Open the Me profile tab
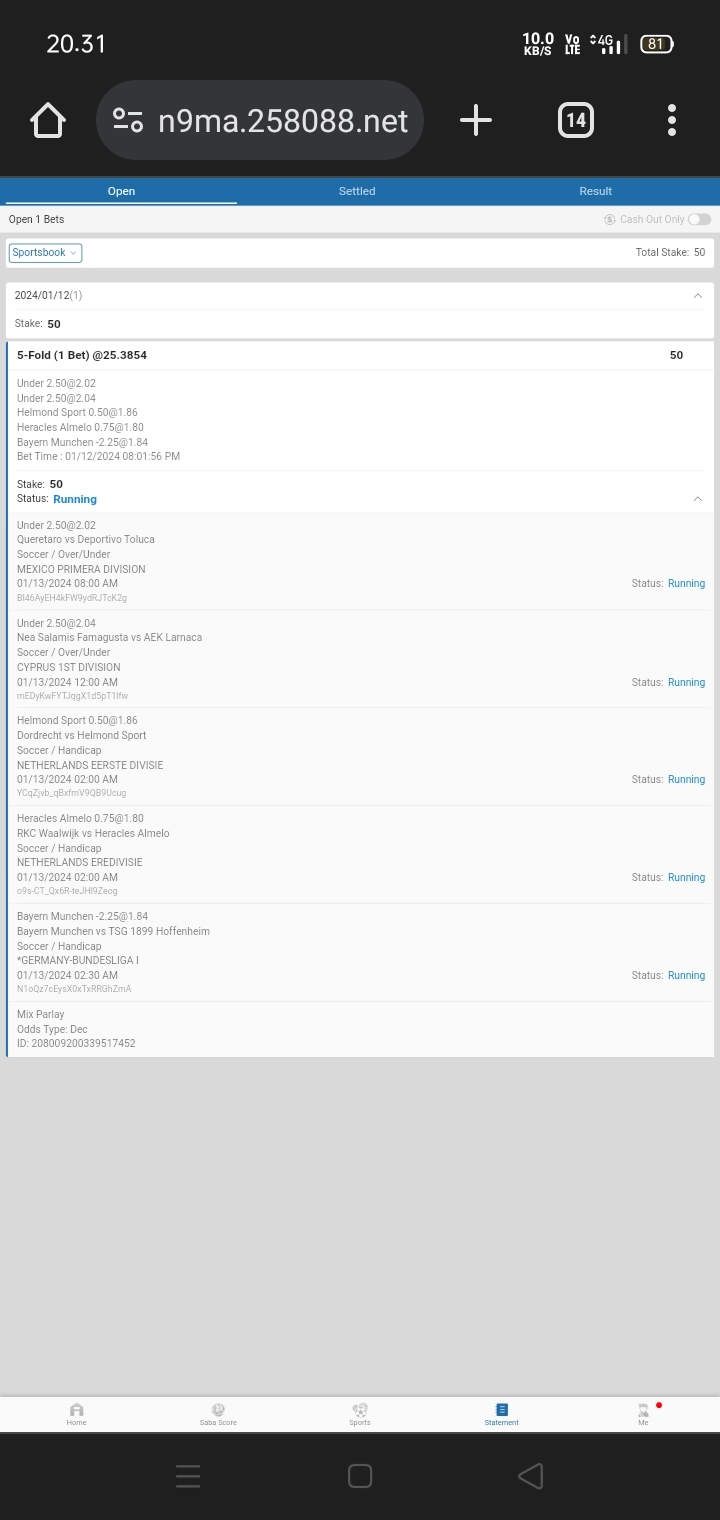720x1520 pixels. (643, 1414)
